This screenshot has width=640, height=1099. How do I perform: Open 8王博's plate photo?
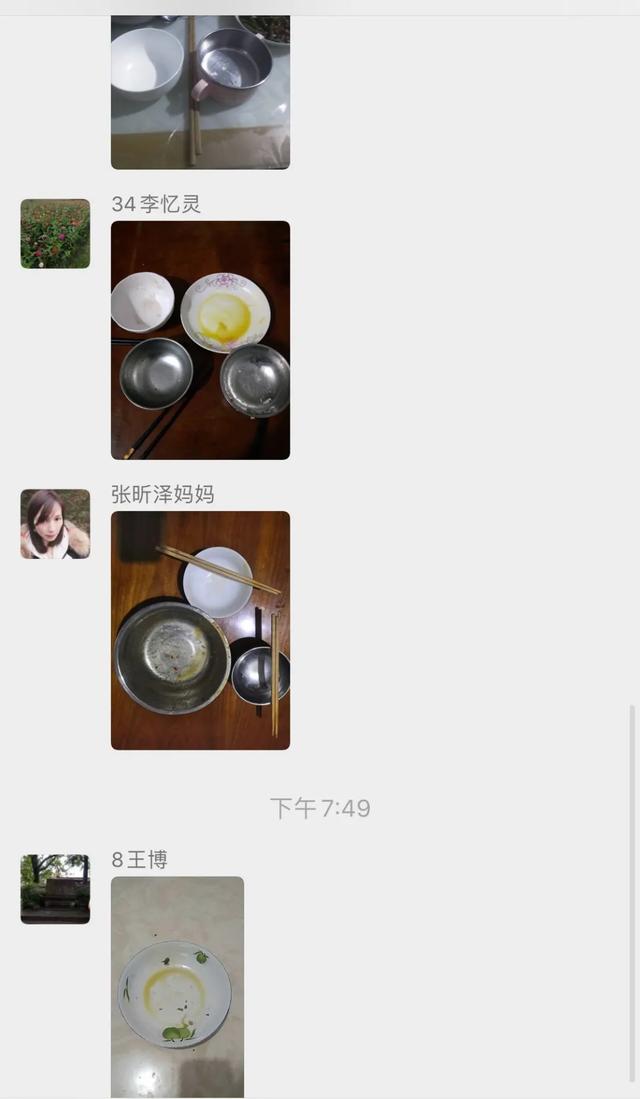tap(177, 987)
